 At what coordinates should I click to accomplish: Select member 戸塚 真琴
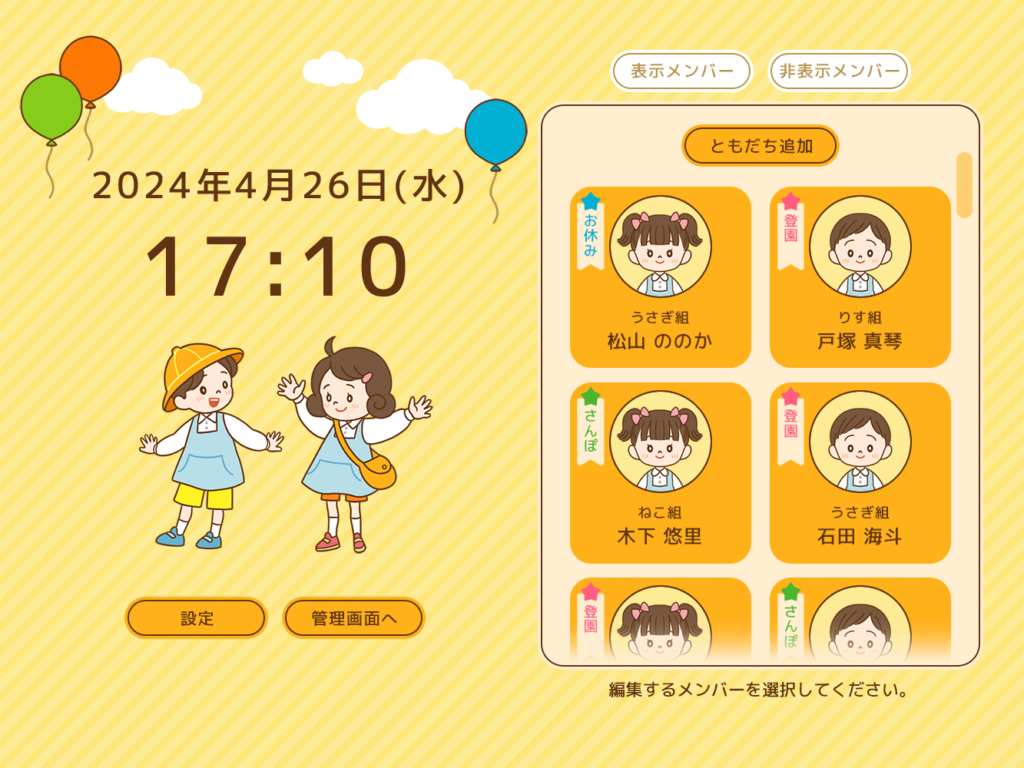pyautogui.click(x=860, y=277)
